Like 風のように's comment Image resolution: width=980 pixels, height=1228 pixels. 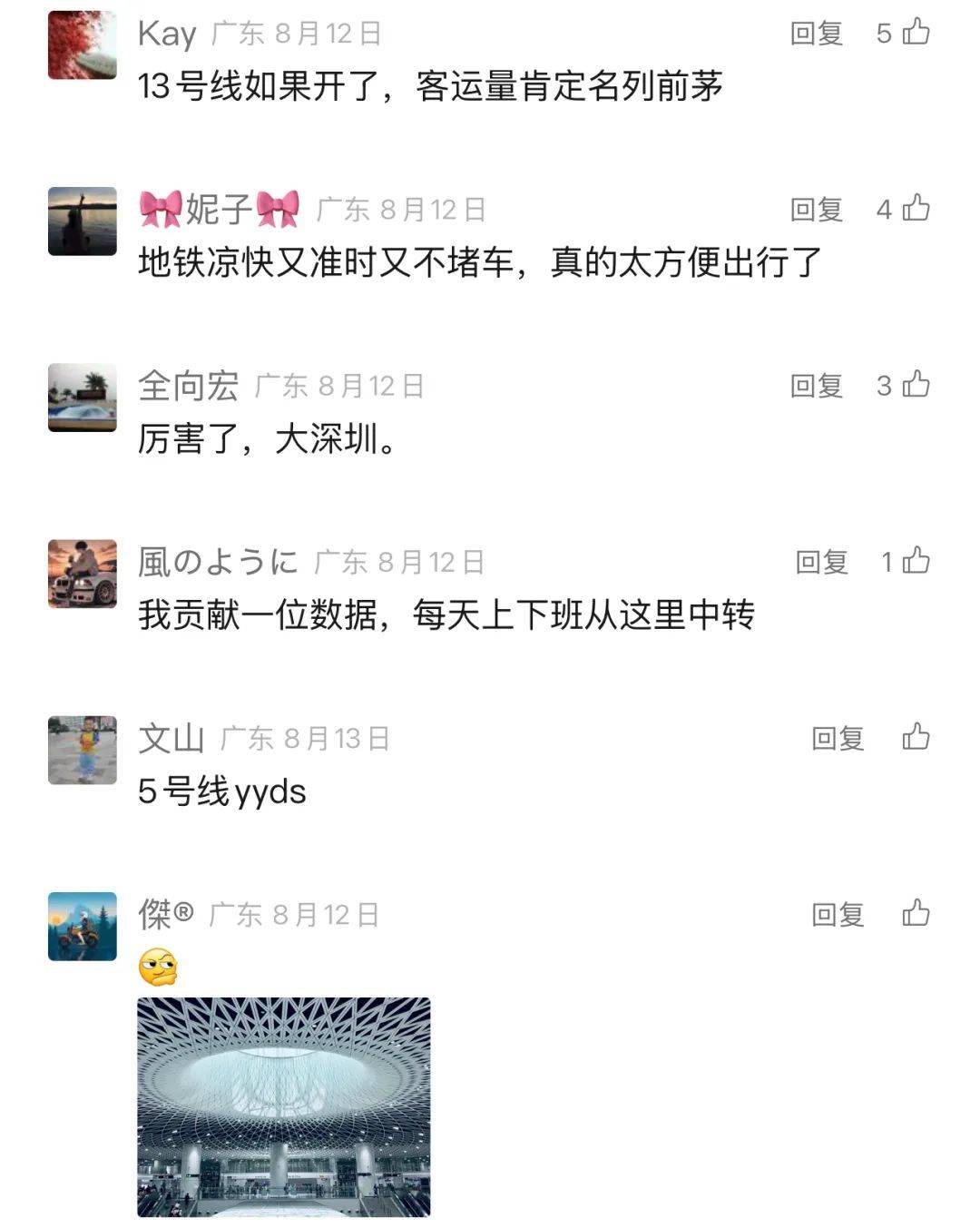coord(916,561)
